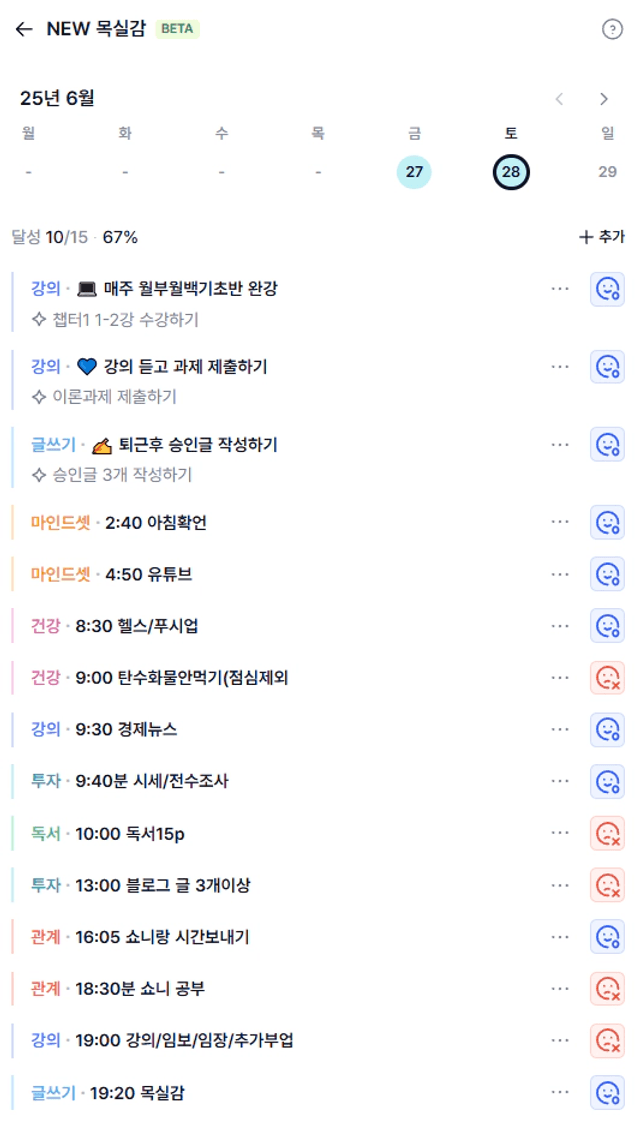Open the 8:30 헬스/푸시업 item
This screenshot has width=640, height=1124.
pyautogui.click(x=137, y=626)
